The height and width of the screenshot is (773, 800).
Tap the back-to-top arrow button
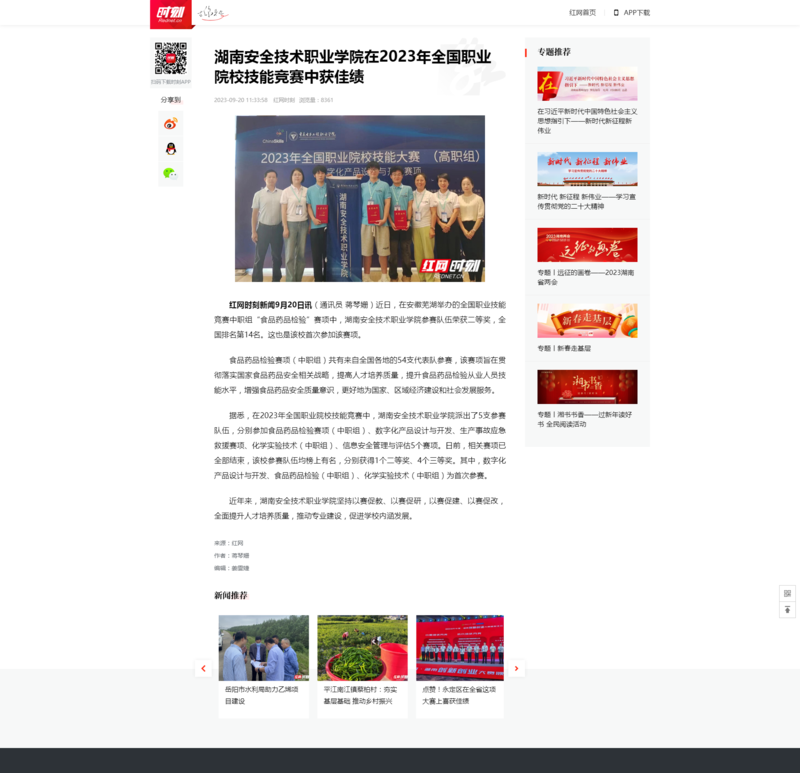pos(787,609)
